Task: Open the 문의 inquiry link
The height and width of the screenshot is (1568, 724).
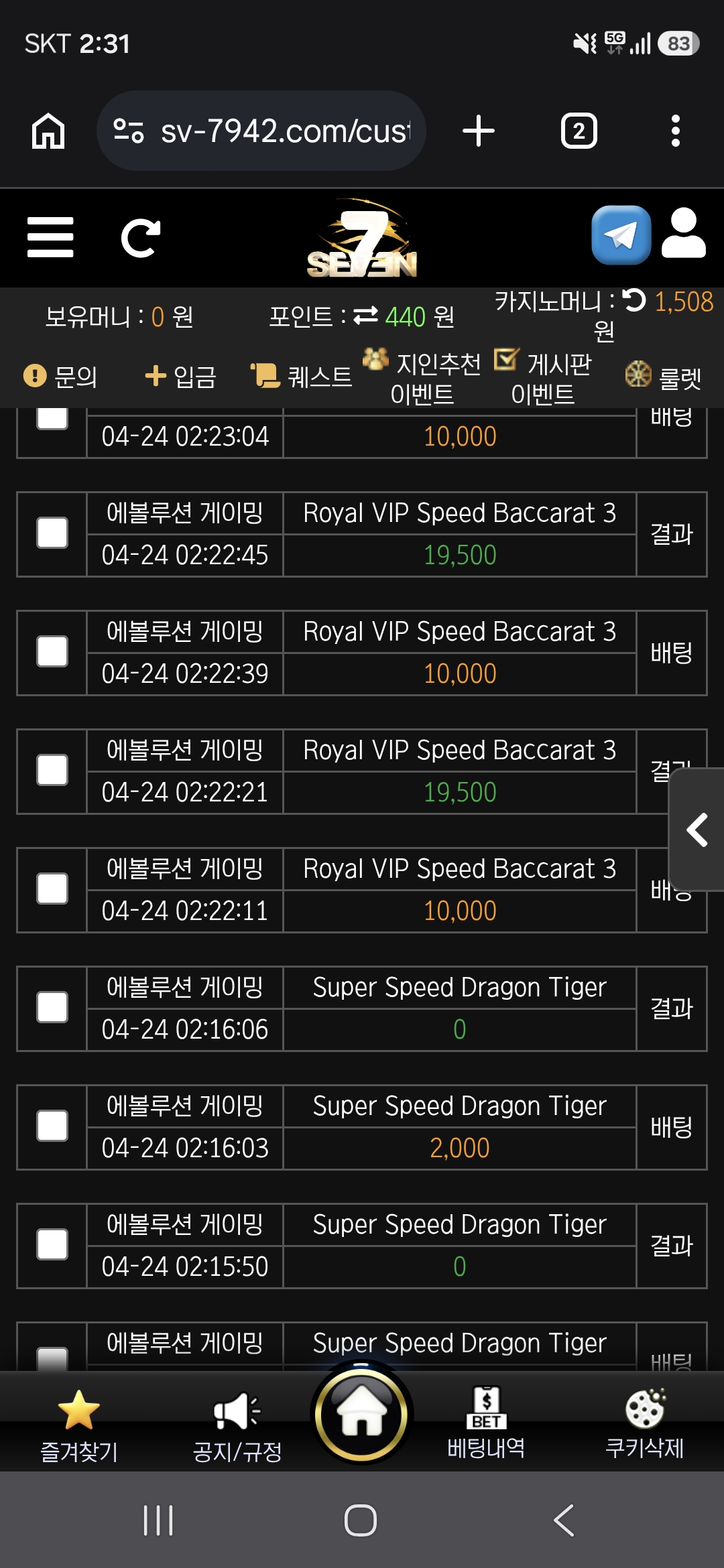Action: (60, 377)
